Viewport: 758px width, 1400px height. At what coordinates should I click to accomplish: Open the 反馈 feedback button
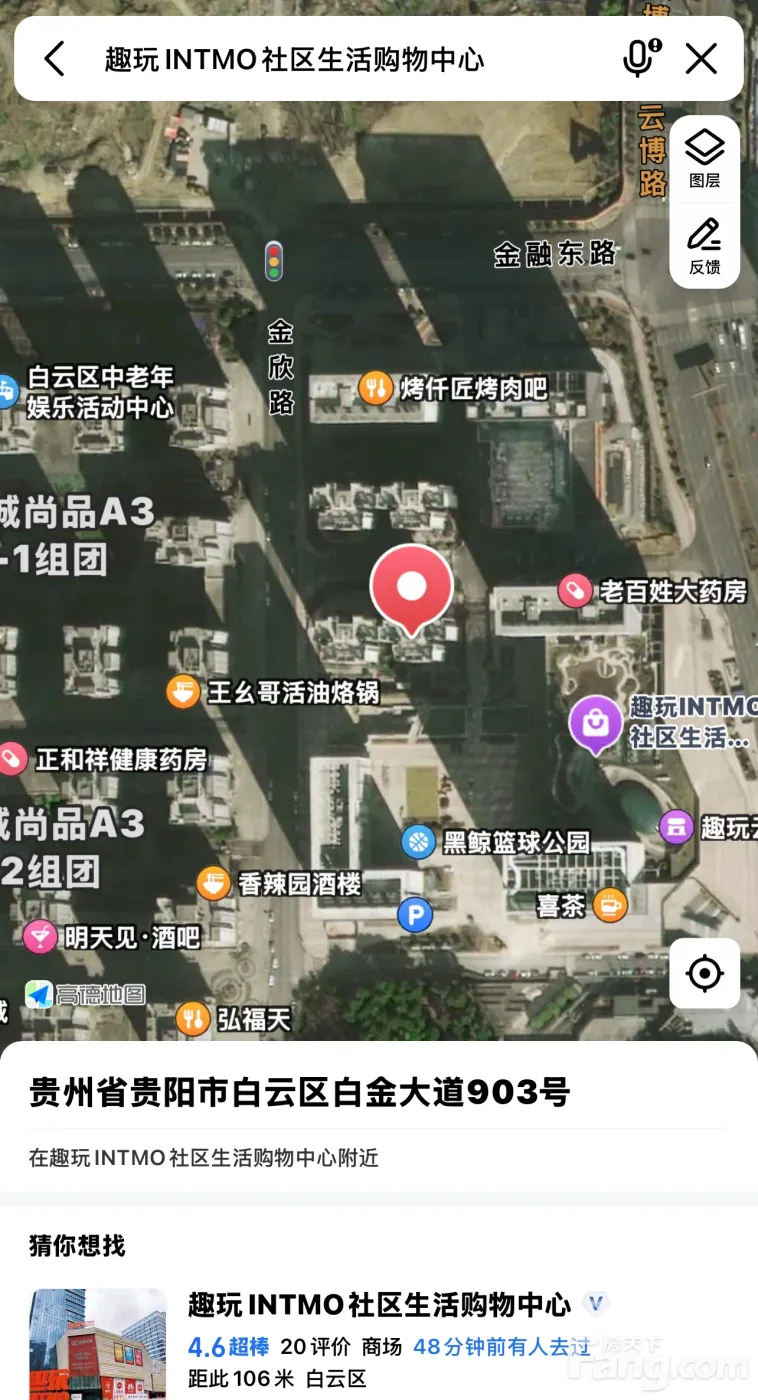click(x=705, y=246)
